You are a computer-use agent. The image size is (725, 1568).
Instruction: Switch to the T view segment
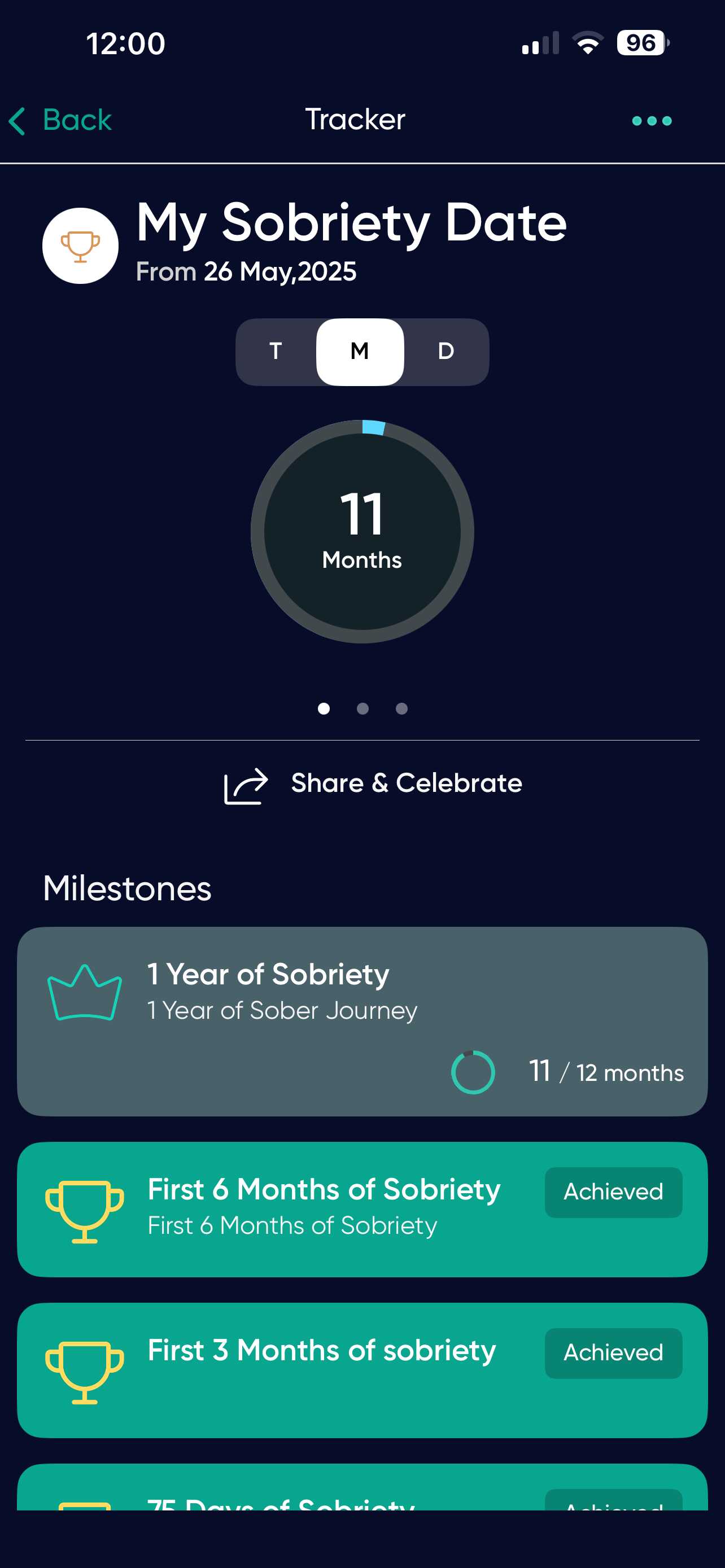tap(276, 351)
